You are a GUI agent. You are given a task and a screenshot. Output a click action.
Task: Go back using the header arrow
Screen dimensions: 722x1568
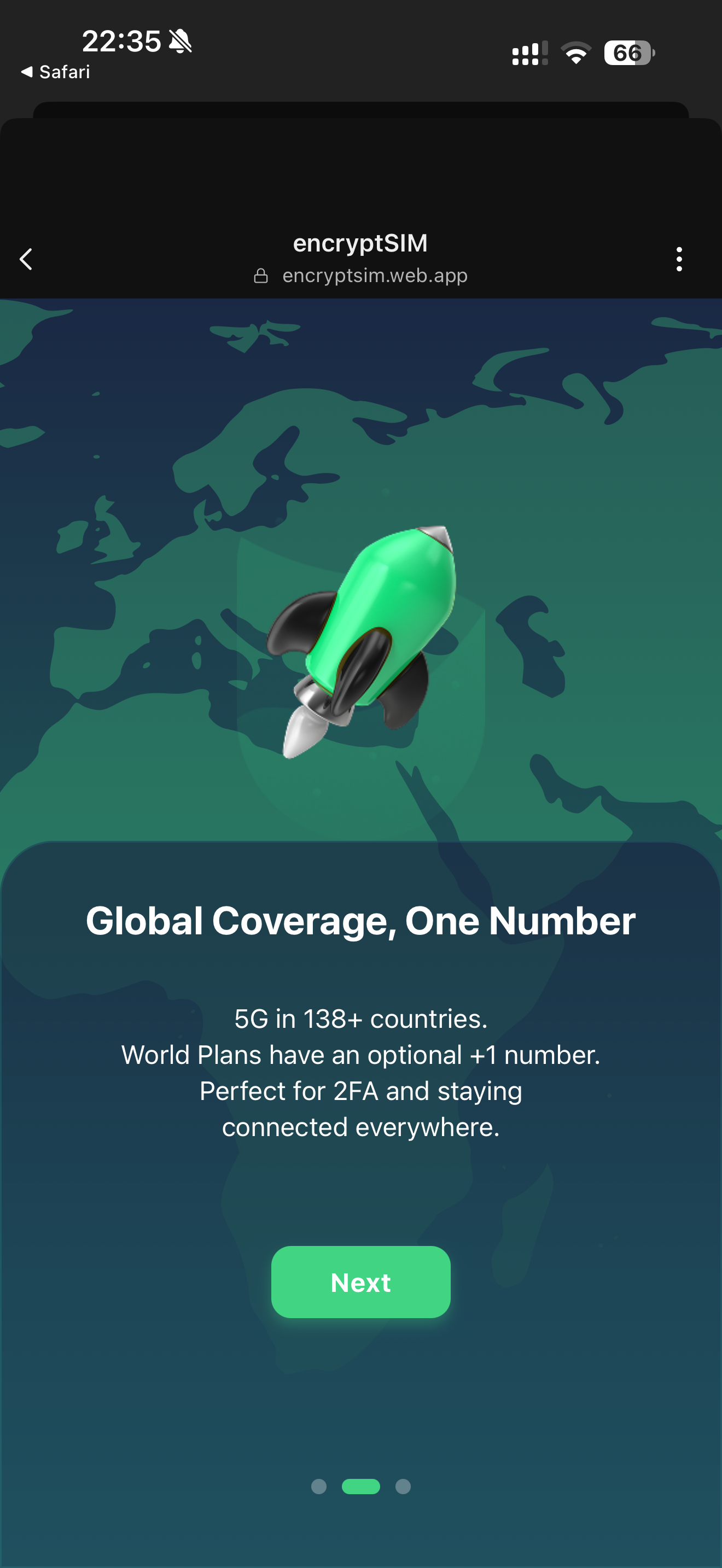[x=26, y=259]
